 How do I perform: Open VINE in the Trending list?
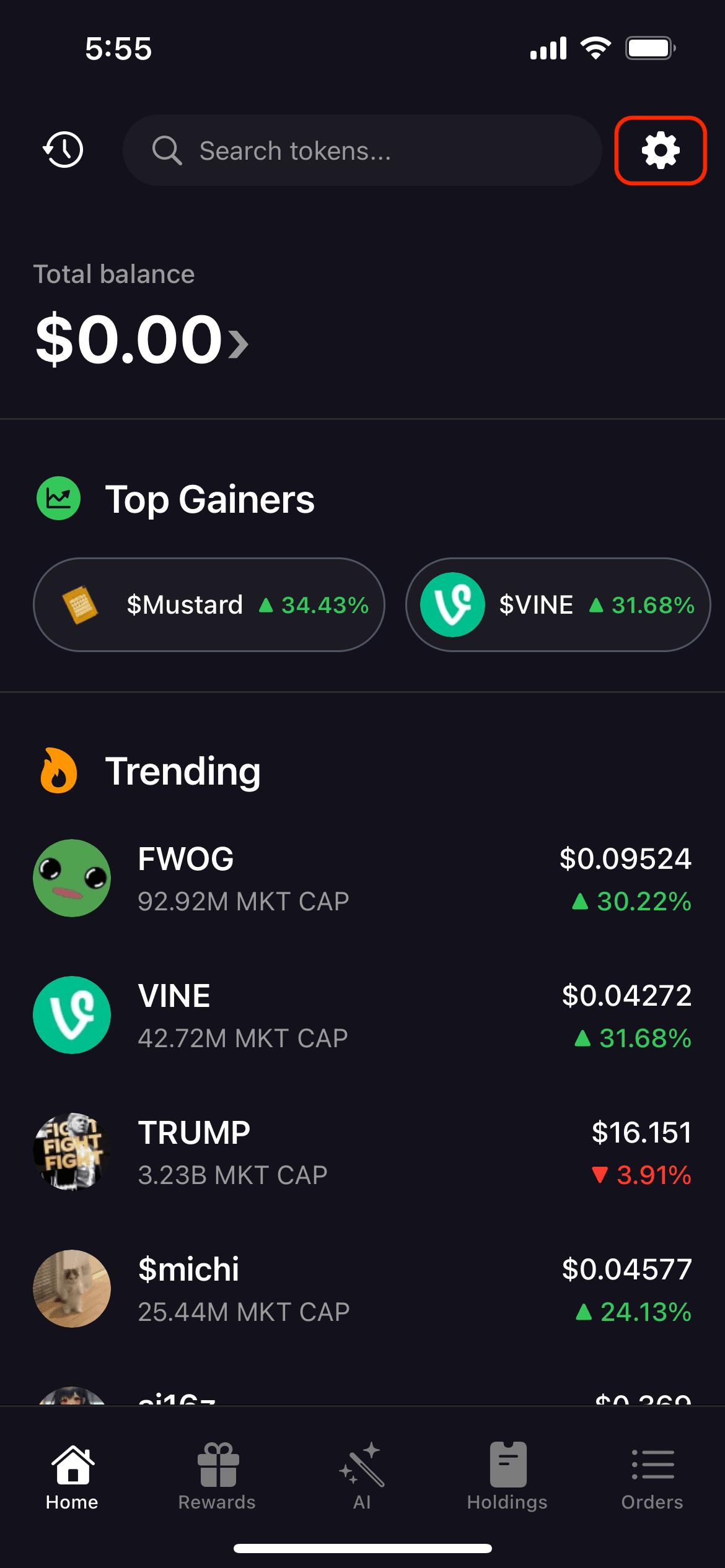click(362, 1015)
